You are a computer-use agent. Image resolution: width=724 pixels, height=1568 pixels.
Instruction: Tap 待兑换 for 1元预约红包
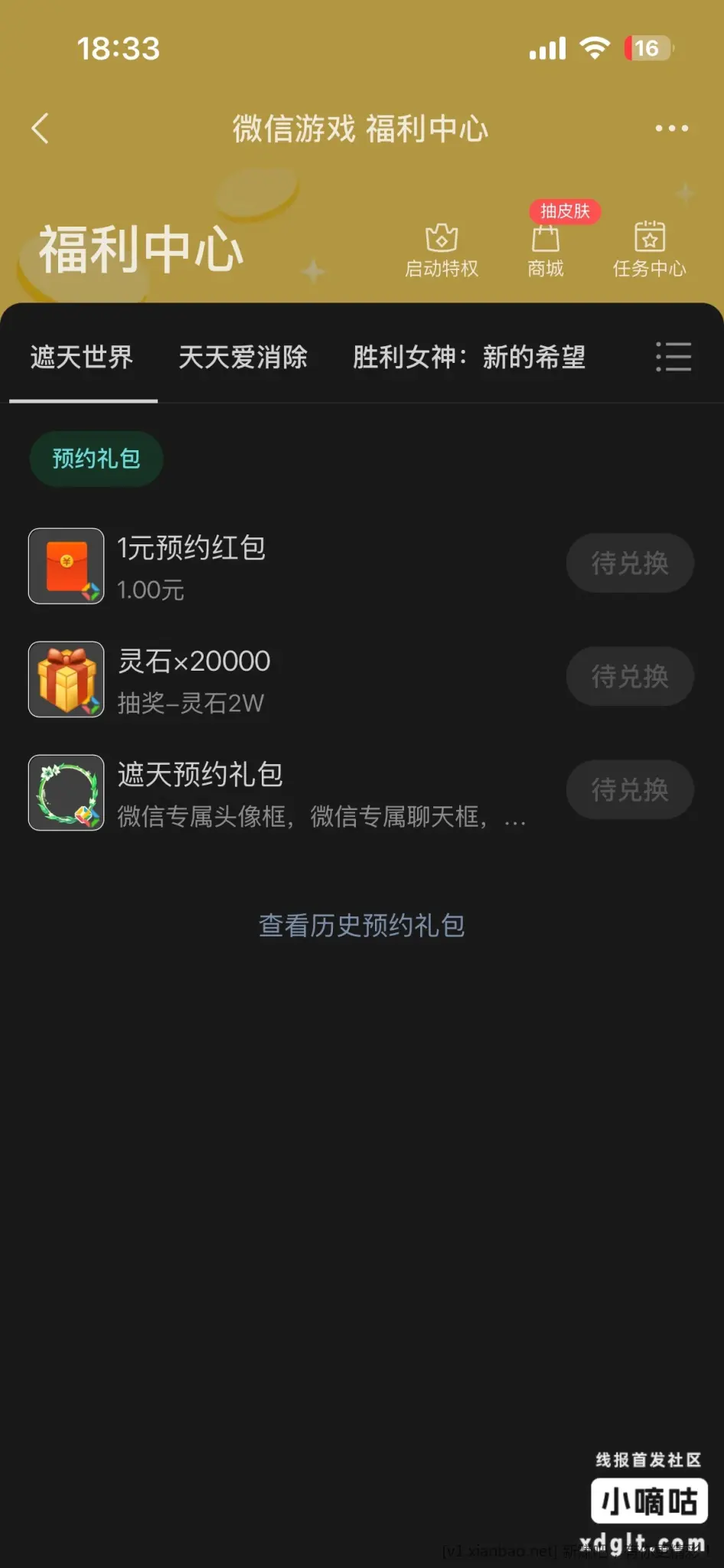point(629,563)
